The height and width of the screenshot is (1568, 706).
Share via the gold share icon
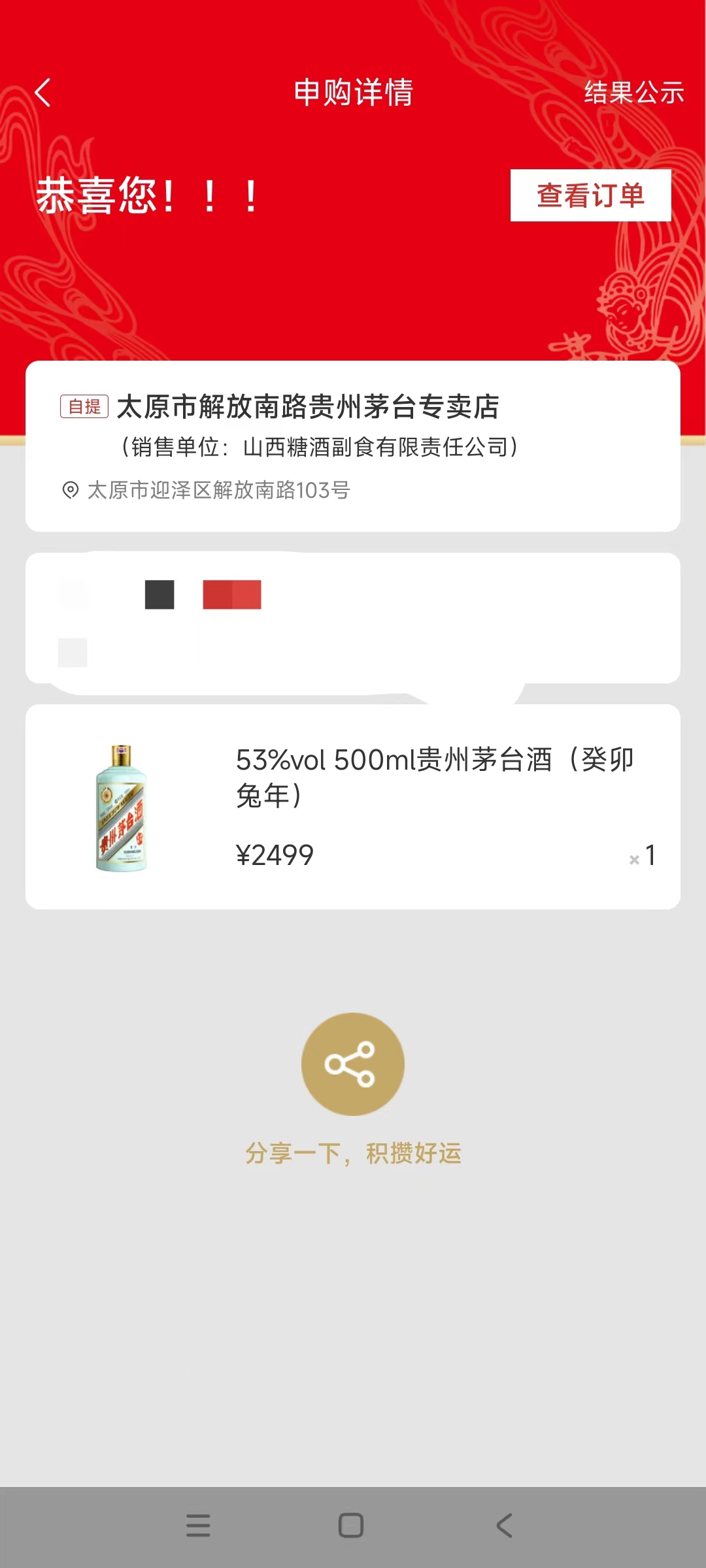[x=352, y=1064]
